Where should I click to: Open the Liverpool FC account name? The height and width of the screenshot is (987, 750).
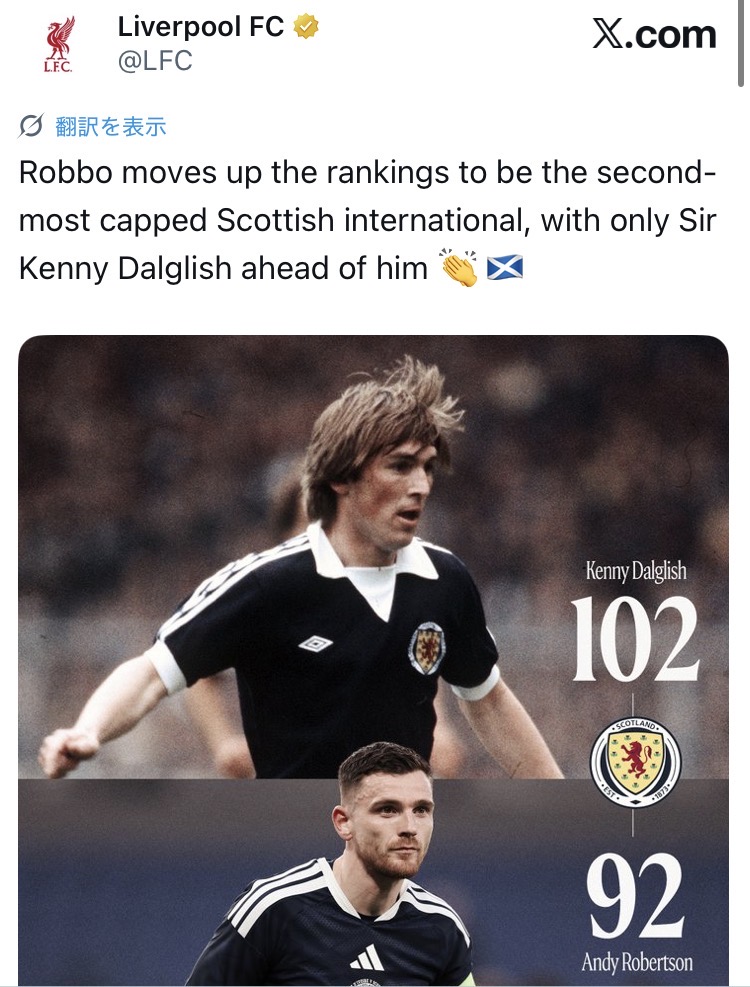pyautogui.click(x=201, y=27)
